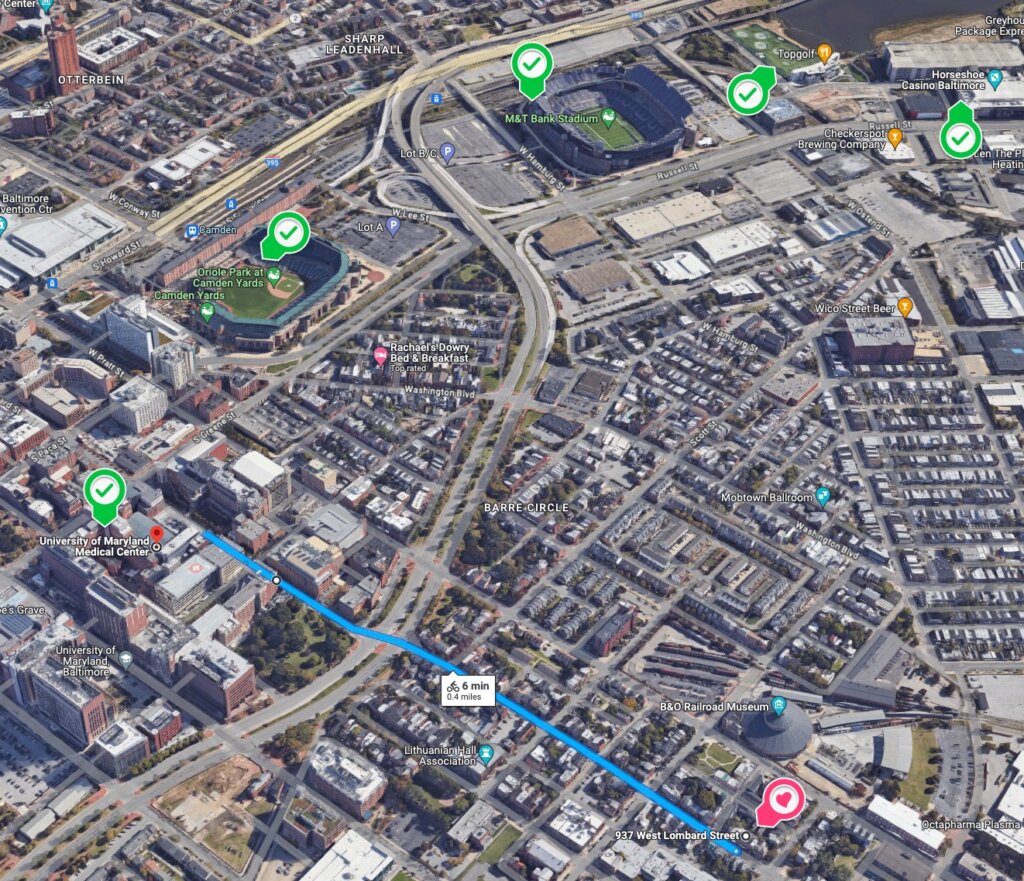Select the Mobtown Ballroom marker
This screenshot has width=1024, height=881.
click(822, 495)
